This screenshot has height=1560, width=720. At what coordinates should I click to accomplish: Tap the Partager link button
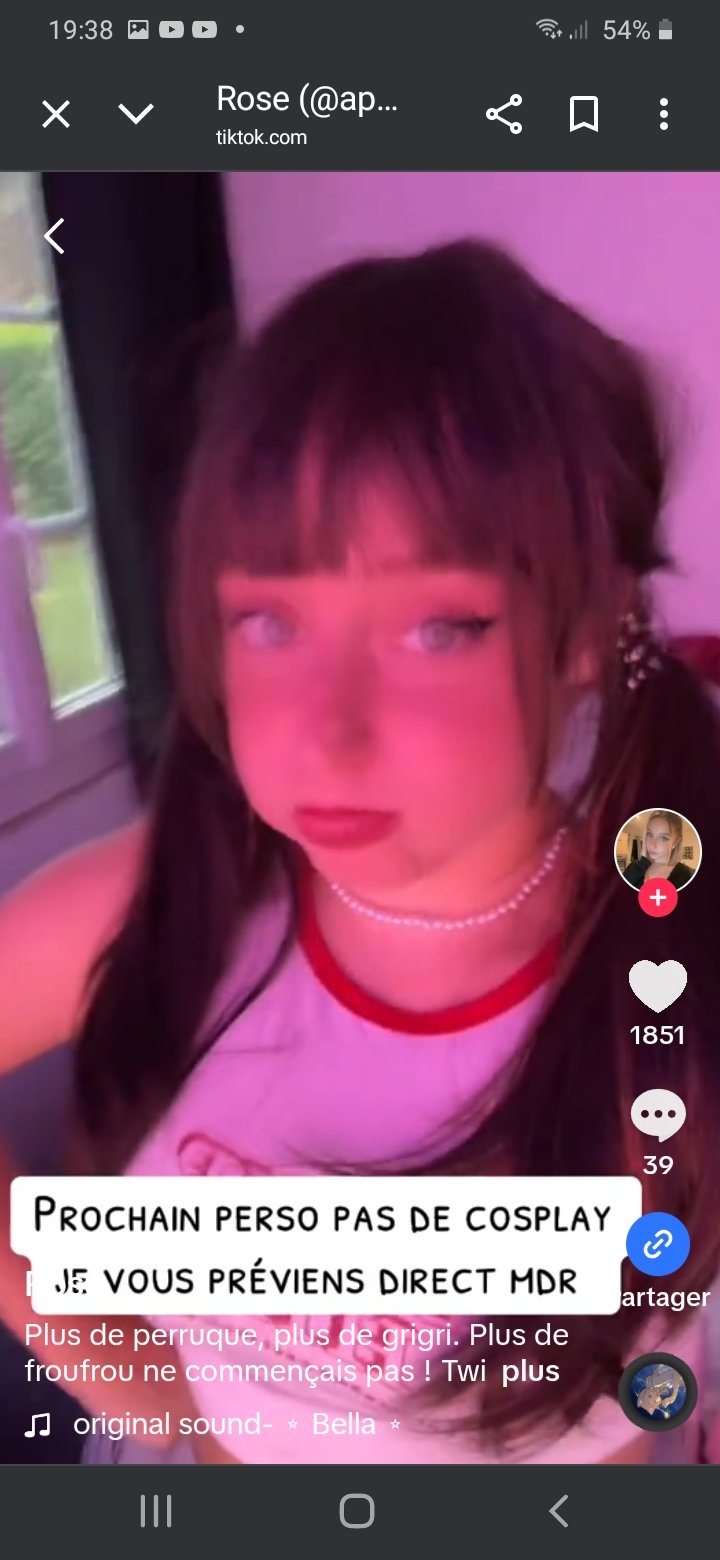tap(657, 1245)
